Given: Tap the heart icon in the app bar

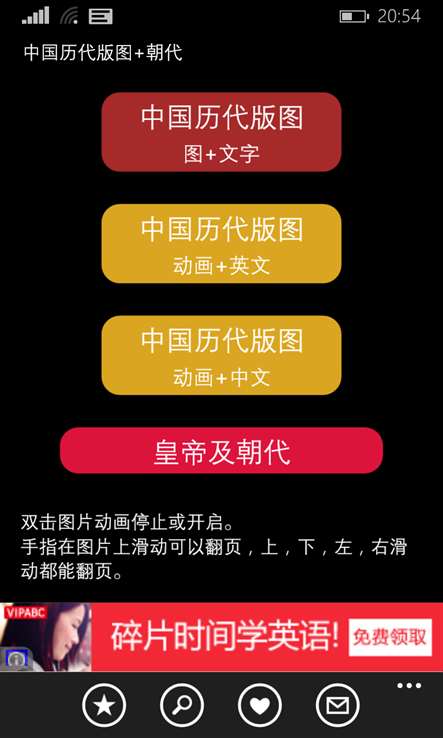Looking at the screenshot, I should tap(259, 705).
